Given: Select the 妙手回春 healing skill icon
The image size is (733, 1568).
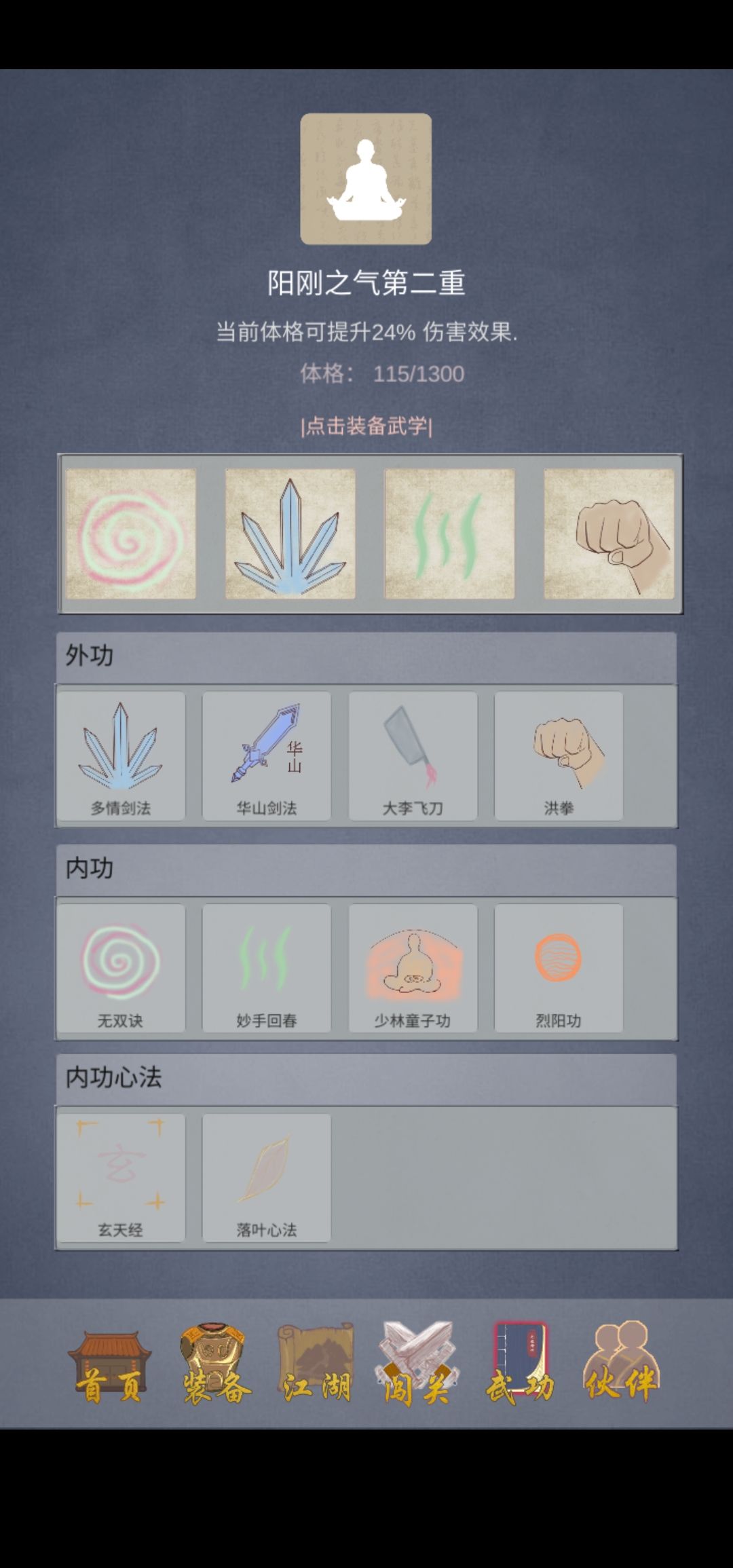Looking at the screenshot, I should tap(267, 967).
